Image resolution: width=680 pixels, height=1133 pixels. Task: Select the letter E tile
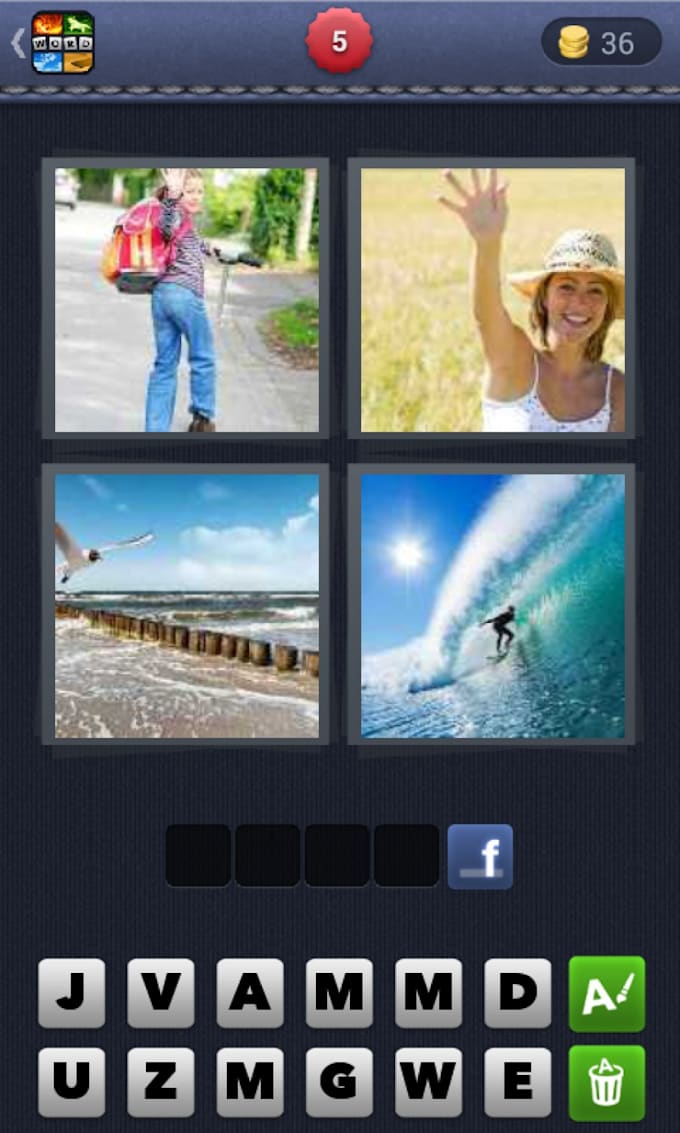[517, 1083]
